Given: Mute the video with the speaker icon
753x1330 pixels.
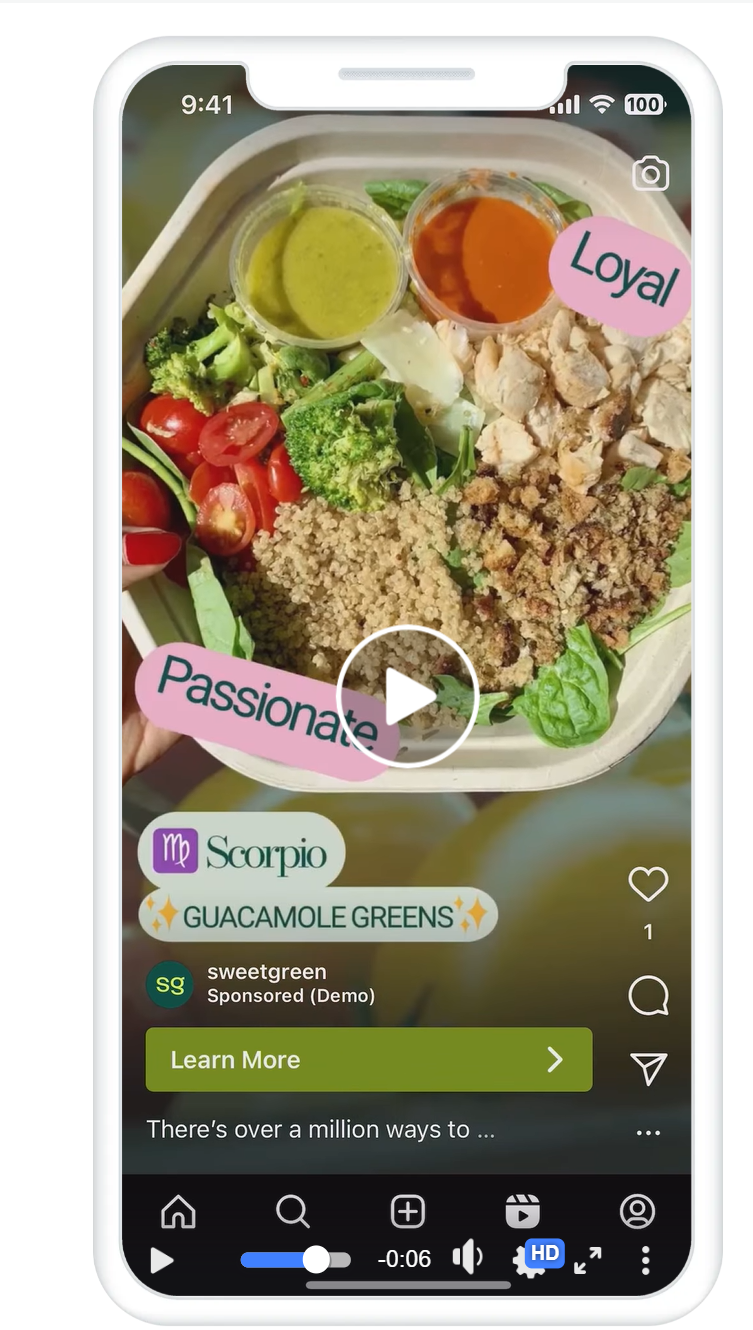Looking at the screenshot, I should pos(467,1258).
